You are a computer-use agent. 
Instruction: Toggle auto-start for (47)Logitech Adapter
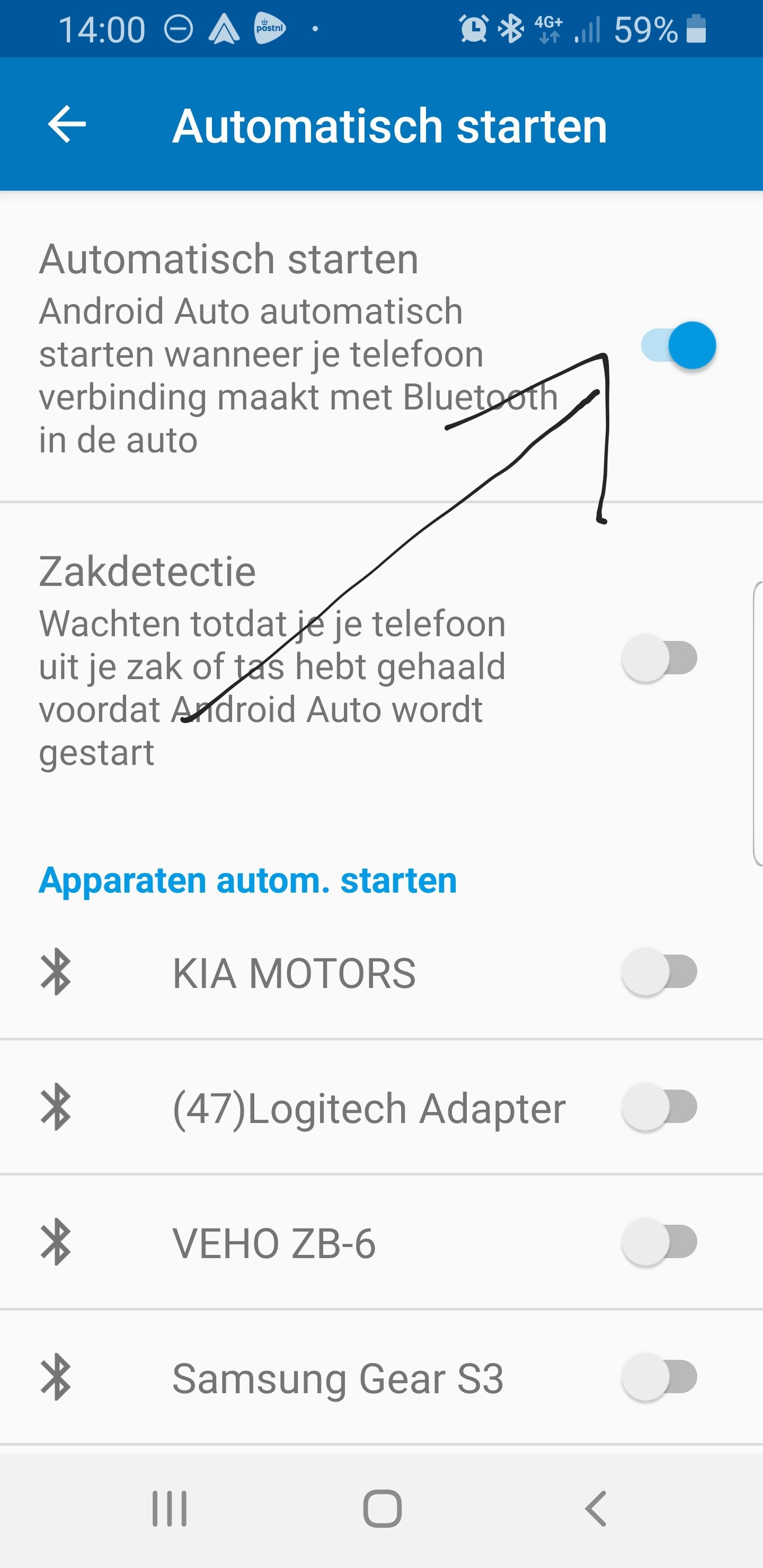[x=660, y=1107]
